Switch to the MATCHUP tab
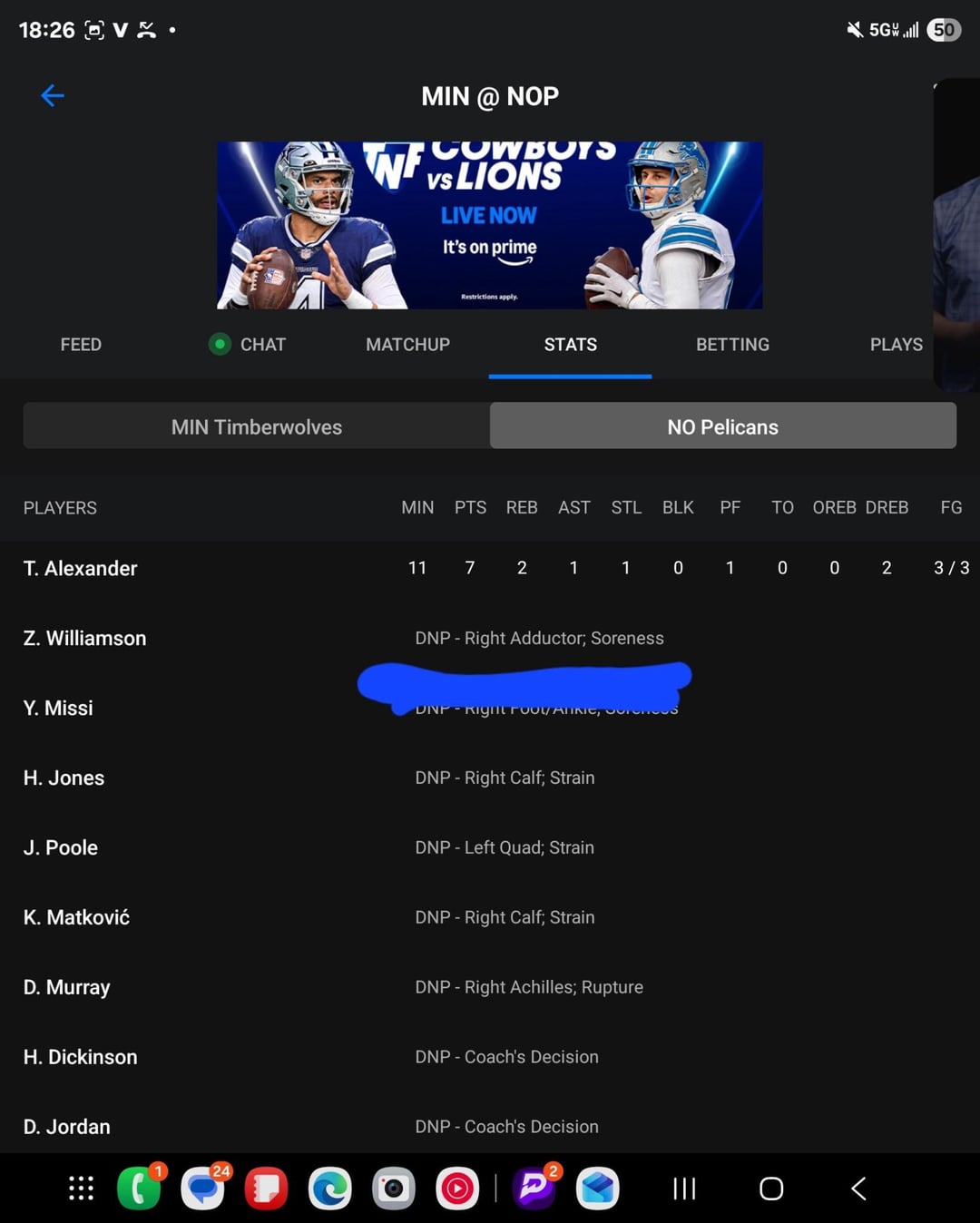The width and height of the screenshot is (980, 1223). (x=407, y=345)
